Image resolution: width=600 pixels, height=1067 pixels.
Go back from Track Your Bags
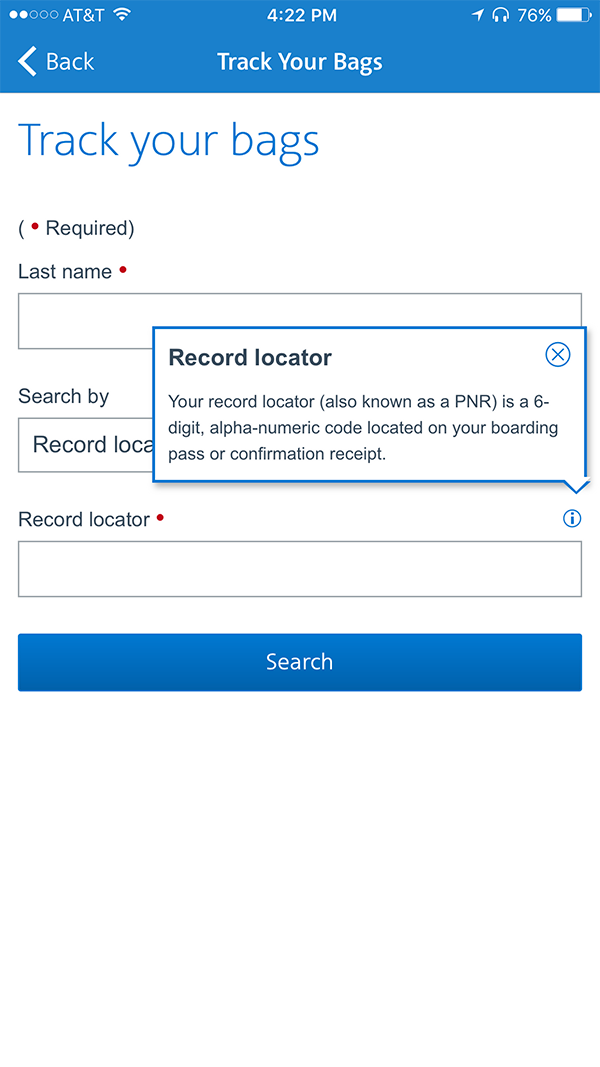click(56, 62)
